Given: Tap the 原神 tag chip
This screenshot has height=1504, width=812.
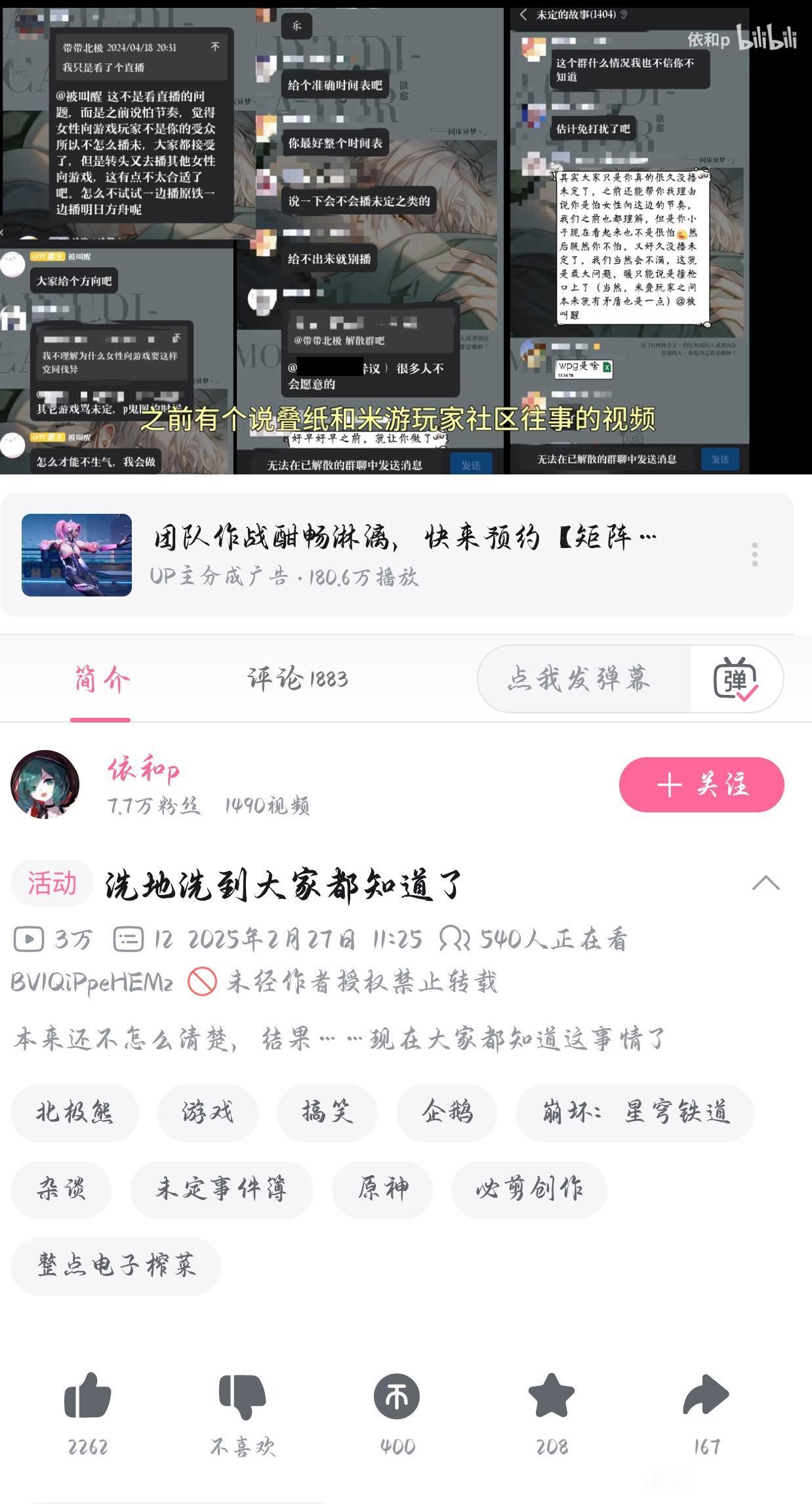Looking at the screenshot, I should [x=382, y=1189].
